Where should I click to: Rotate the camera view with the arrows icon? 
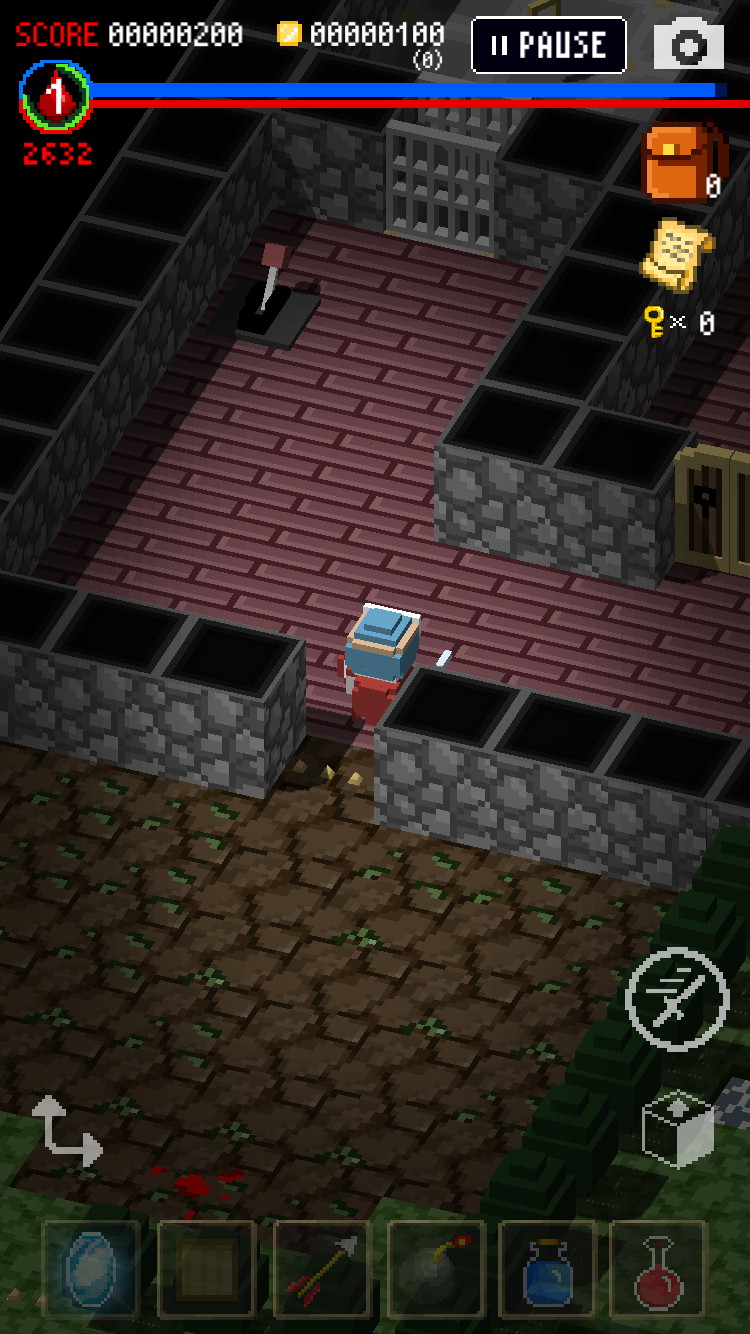[x=66, y=1131]
